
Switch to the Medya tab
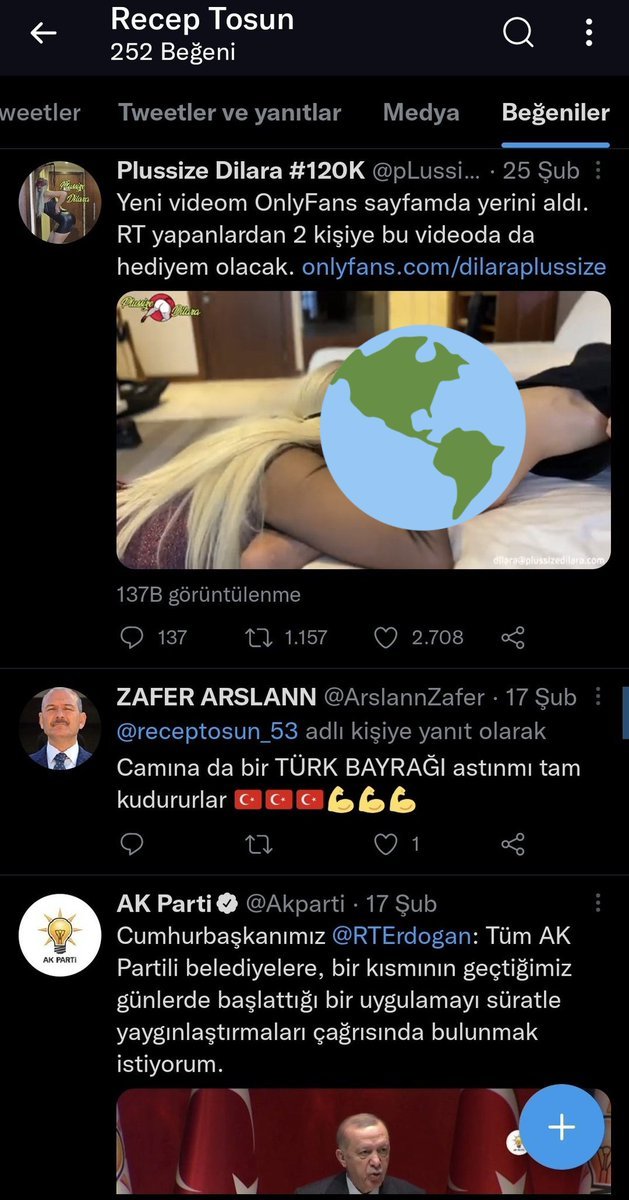(421, 112)
